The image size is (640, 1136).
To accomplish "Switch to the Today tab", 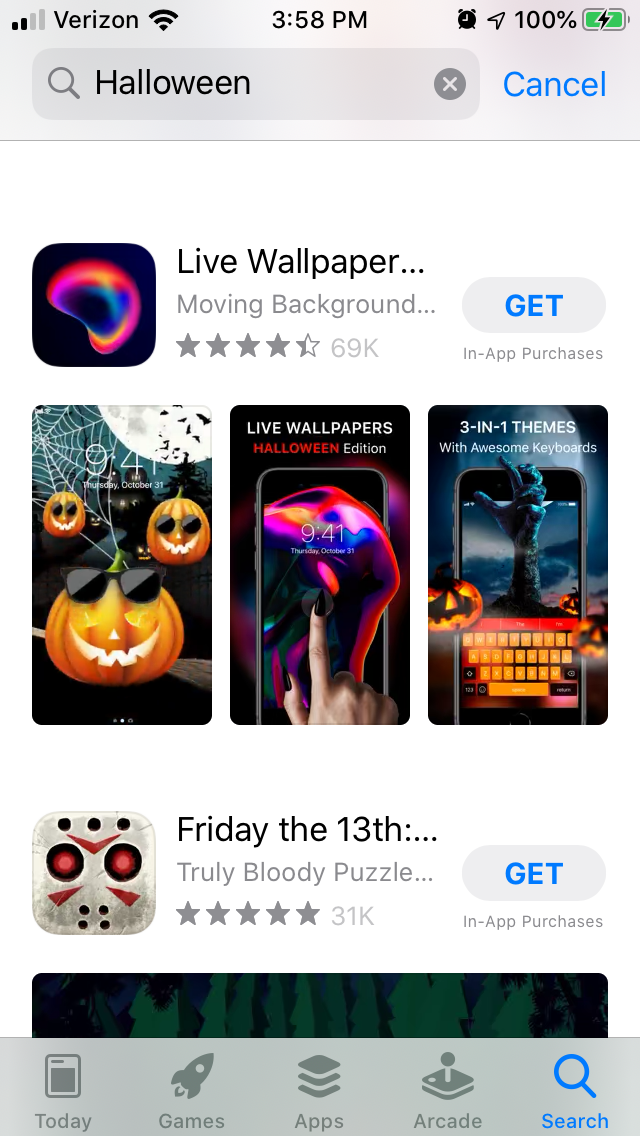I will [63, 1090].
